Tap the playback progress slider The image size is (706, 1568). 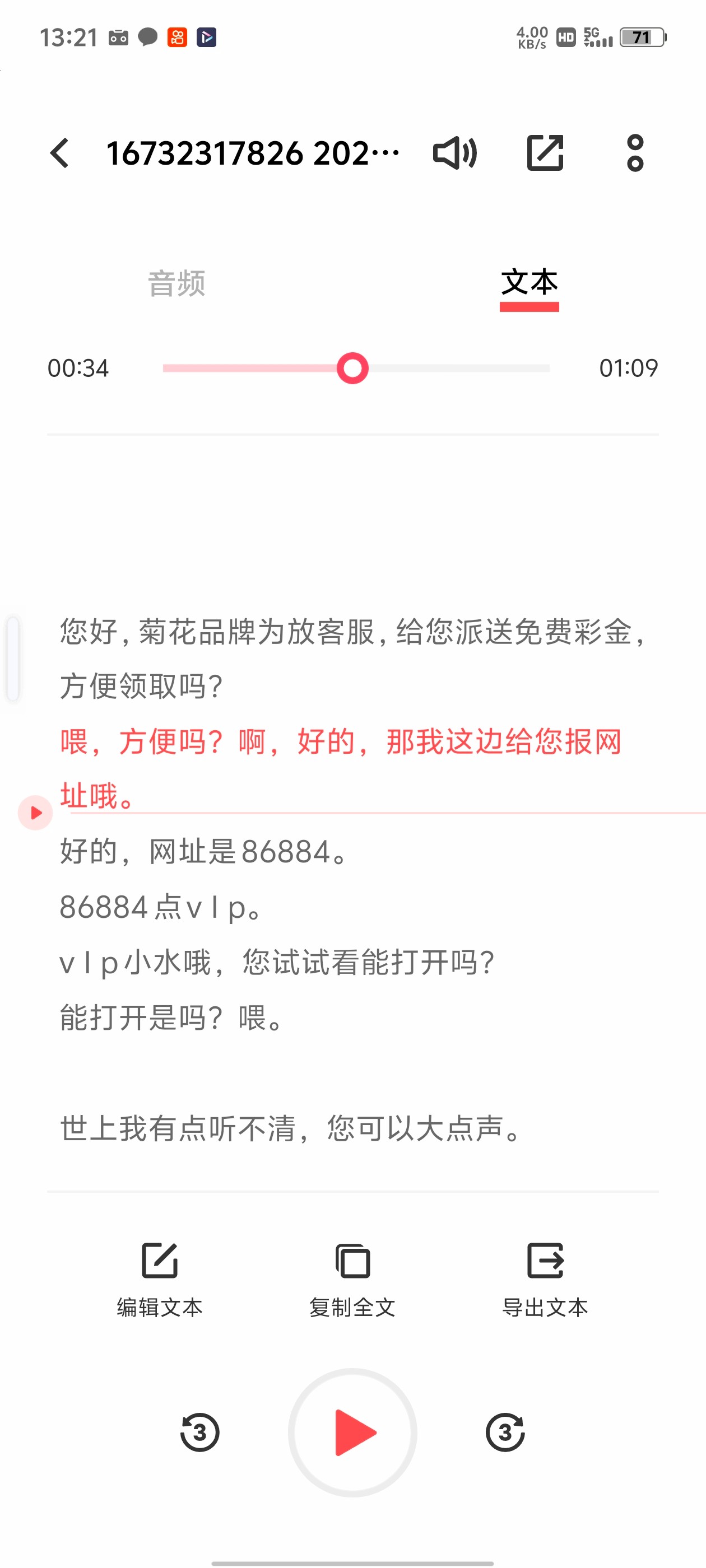pos(352,368)
